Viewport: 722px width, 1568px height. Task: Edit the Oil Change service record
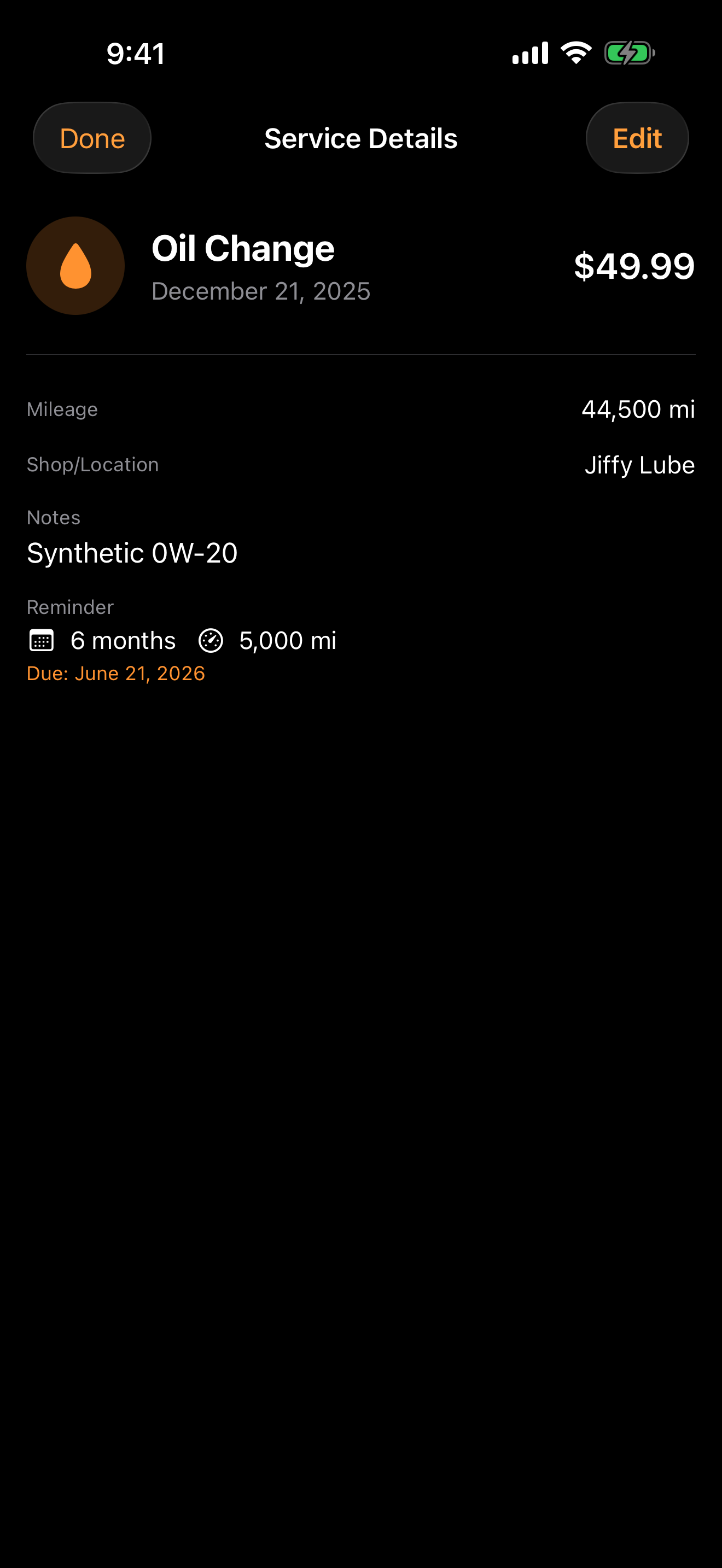pos(636,138)
